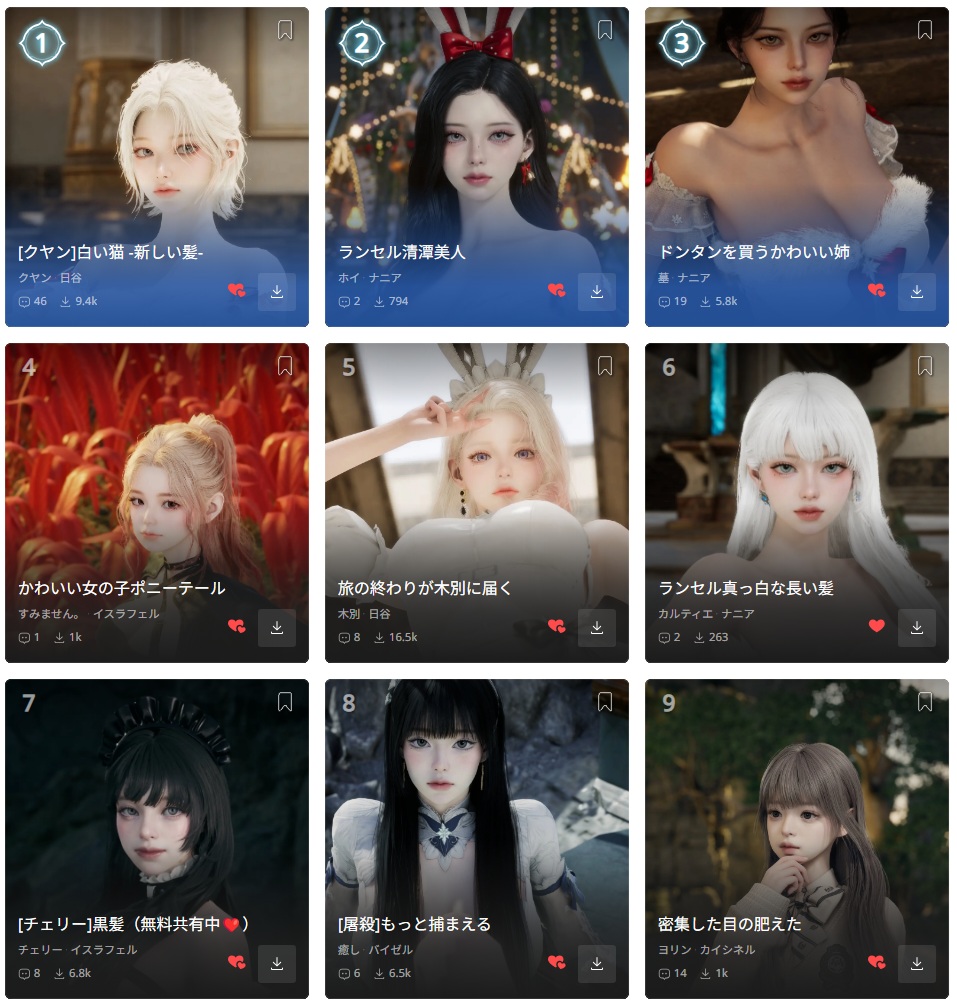The width and height of the screenshot is (957, 1005).
Task: Open the 旅の終わりが木別に届く card
Action: point(477,480)
